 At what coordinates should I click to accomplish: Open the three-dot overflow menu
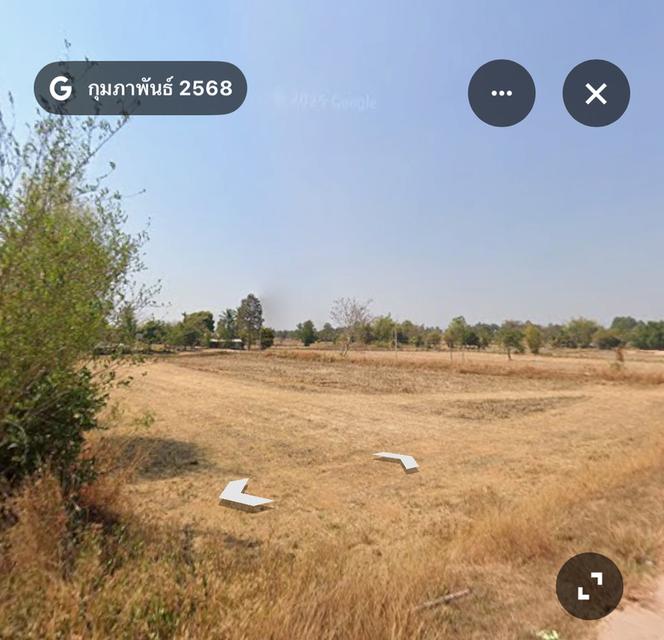coord(501,93)
